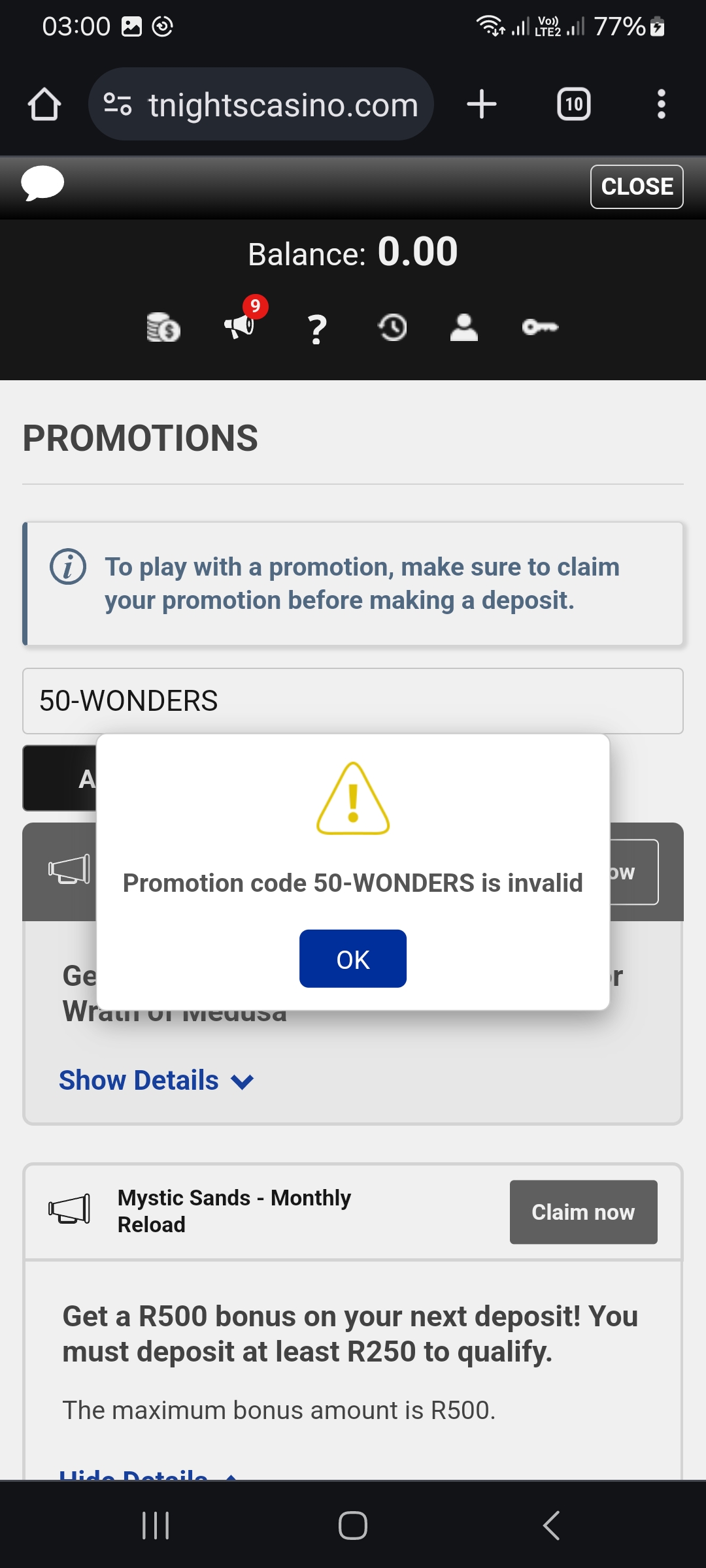706x1568 pixels.
Task: Expand Show Details for Medusa promotion
Action: coord(156,1081)
